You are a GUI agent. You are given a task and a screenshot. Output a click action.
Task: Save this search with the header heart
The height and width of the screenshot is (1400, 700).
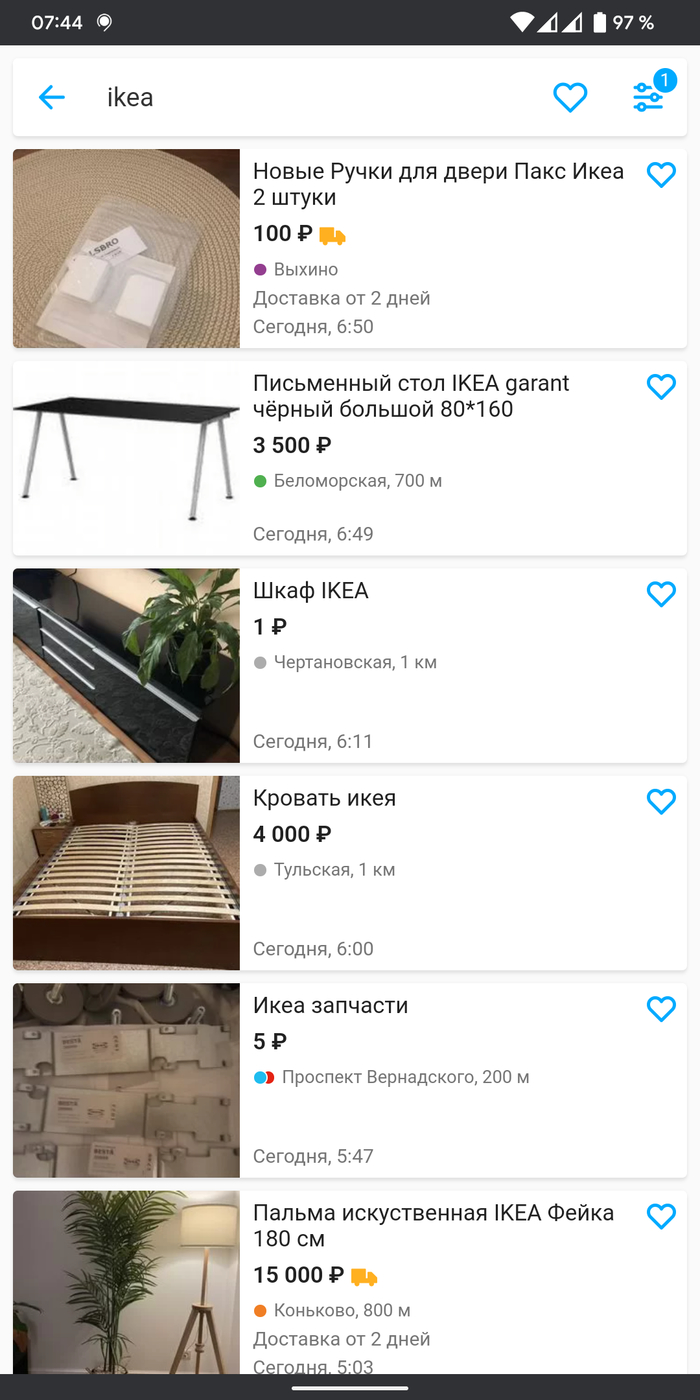click(x=570, y=97)
